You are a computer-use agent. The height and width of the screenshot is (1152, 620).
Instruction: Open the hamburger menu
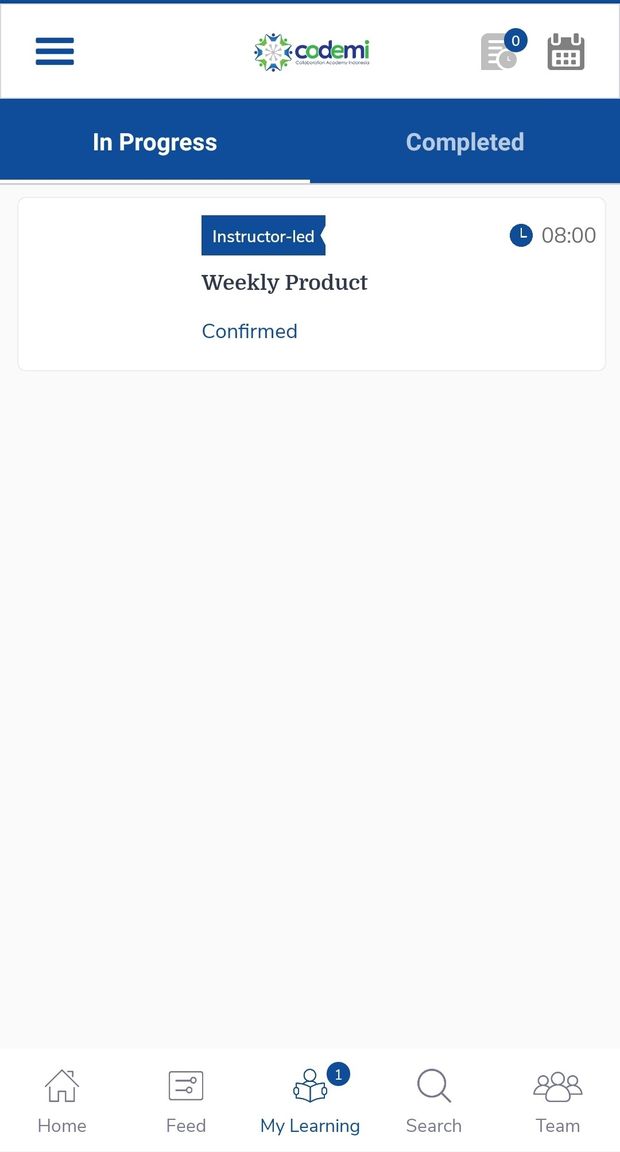click(55, 51)
